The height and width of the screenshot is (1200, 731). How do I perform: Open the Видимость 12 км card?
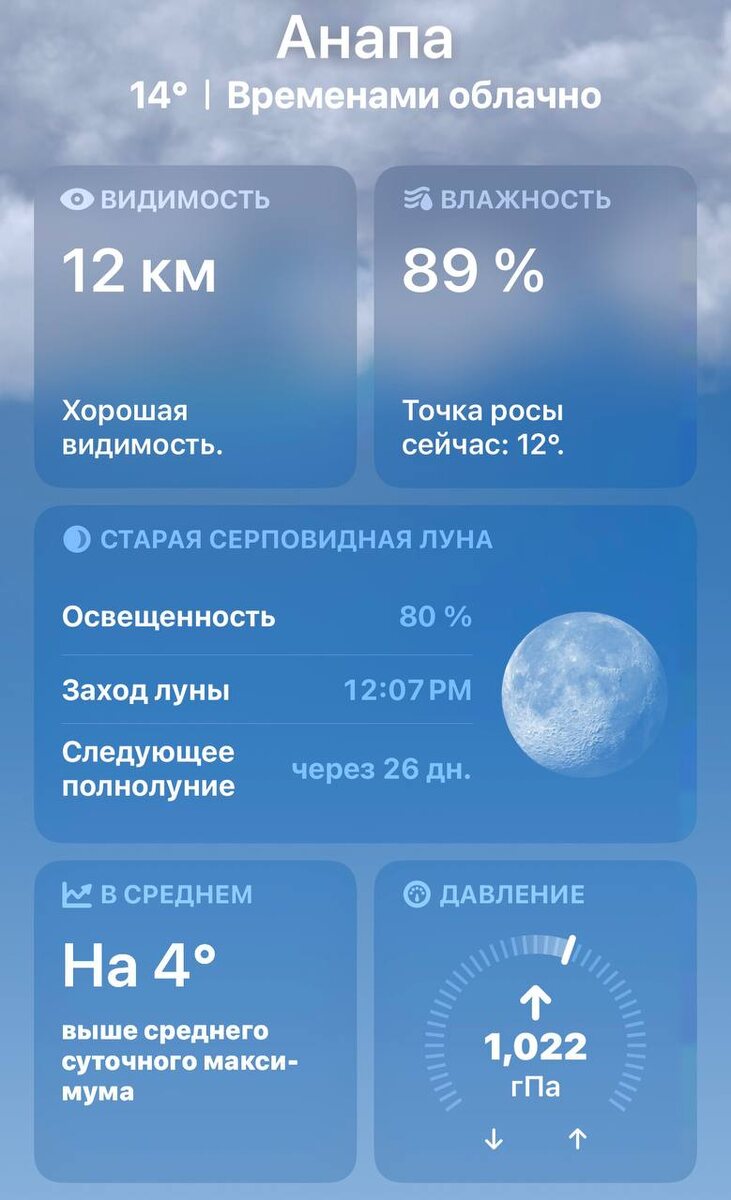[x=195, y=326]
